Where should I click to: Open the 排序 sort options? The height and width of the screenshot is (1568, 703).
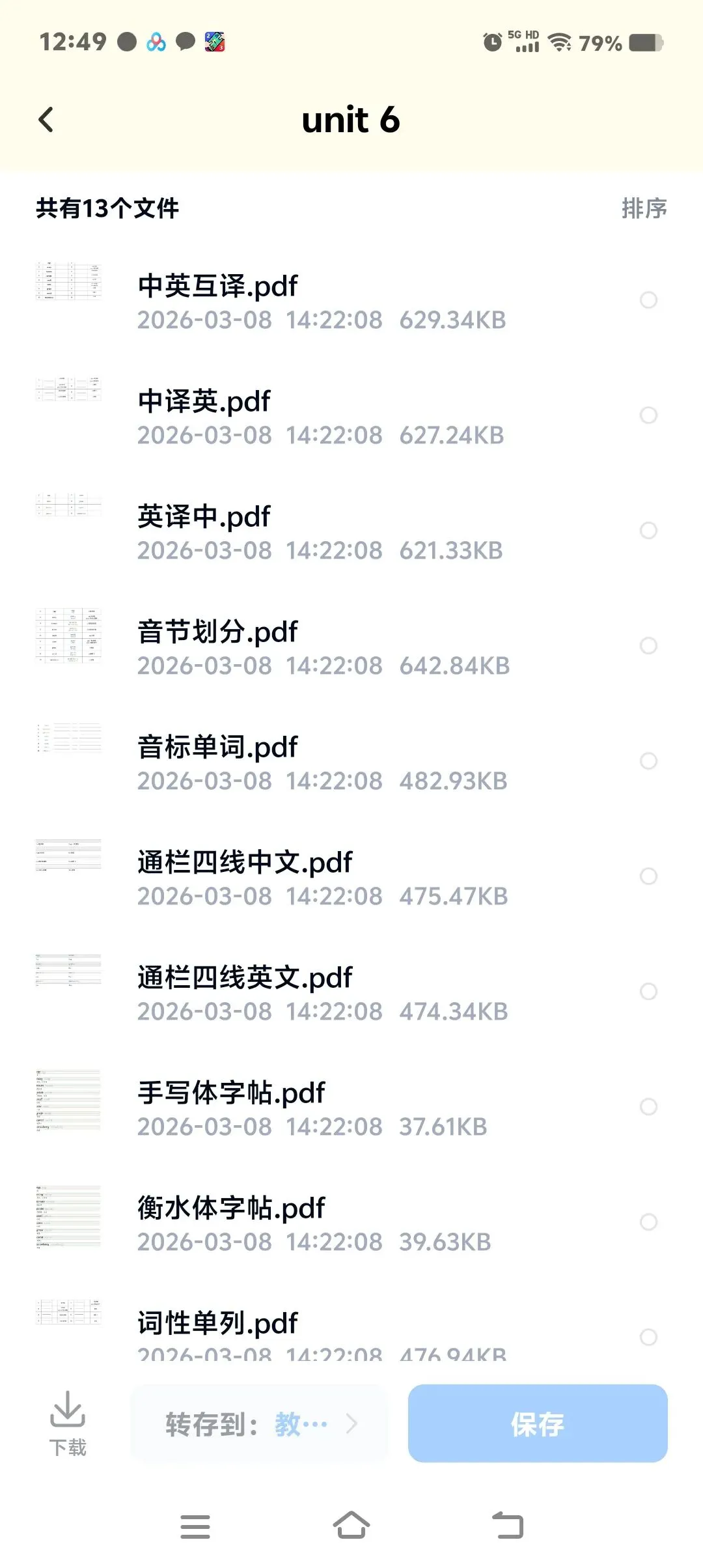coord(644,208)
